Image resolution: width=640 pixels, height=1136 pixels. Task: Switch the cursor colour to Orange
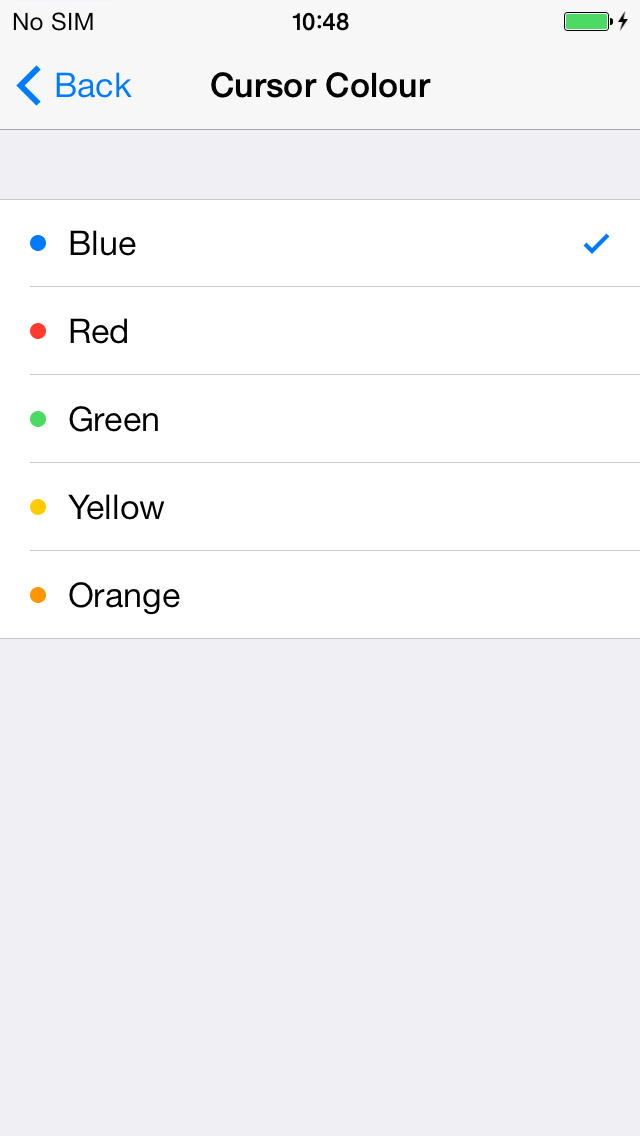[320, 595]
